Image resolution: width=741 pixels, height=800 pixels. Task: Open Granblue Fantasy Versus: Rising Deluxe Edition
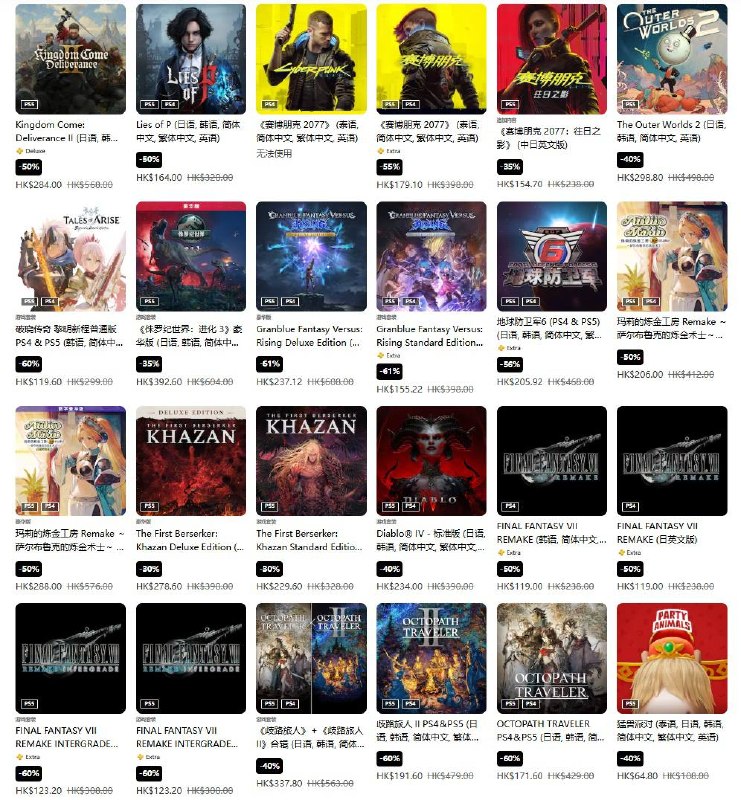(311, 256)
